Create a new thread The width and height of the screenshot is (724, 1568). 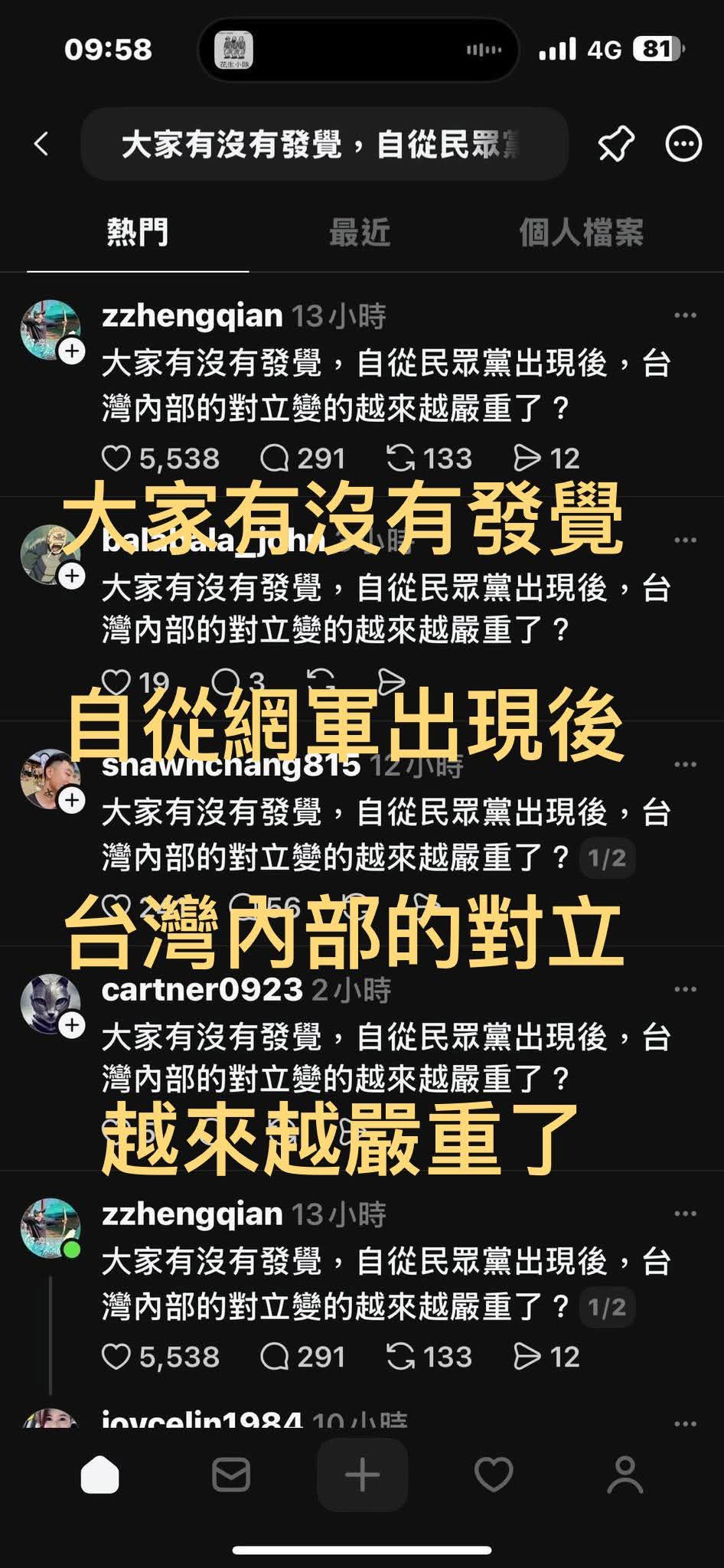pos(362,1475)
